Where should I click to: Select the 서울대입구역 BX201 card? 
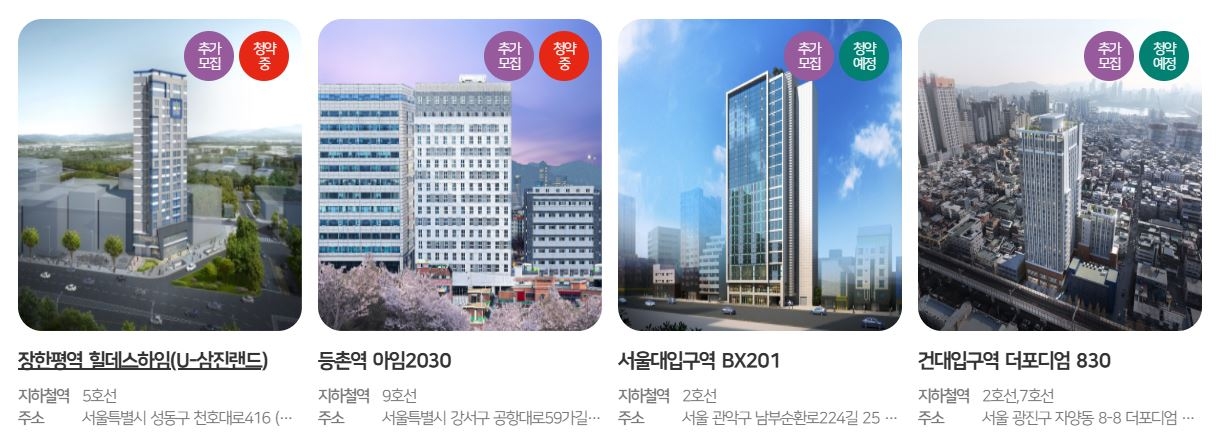coord(699,361)
